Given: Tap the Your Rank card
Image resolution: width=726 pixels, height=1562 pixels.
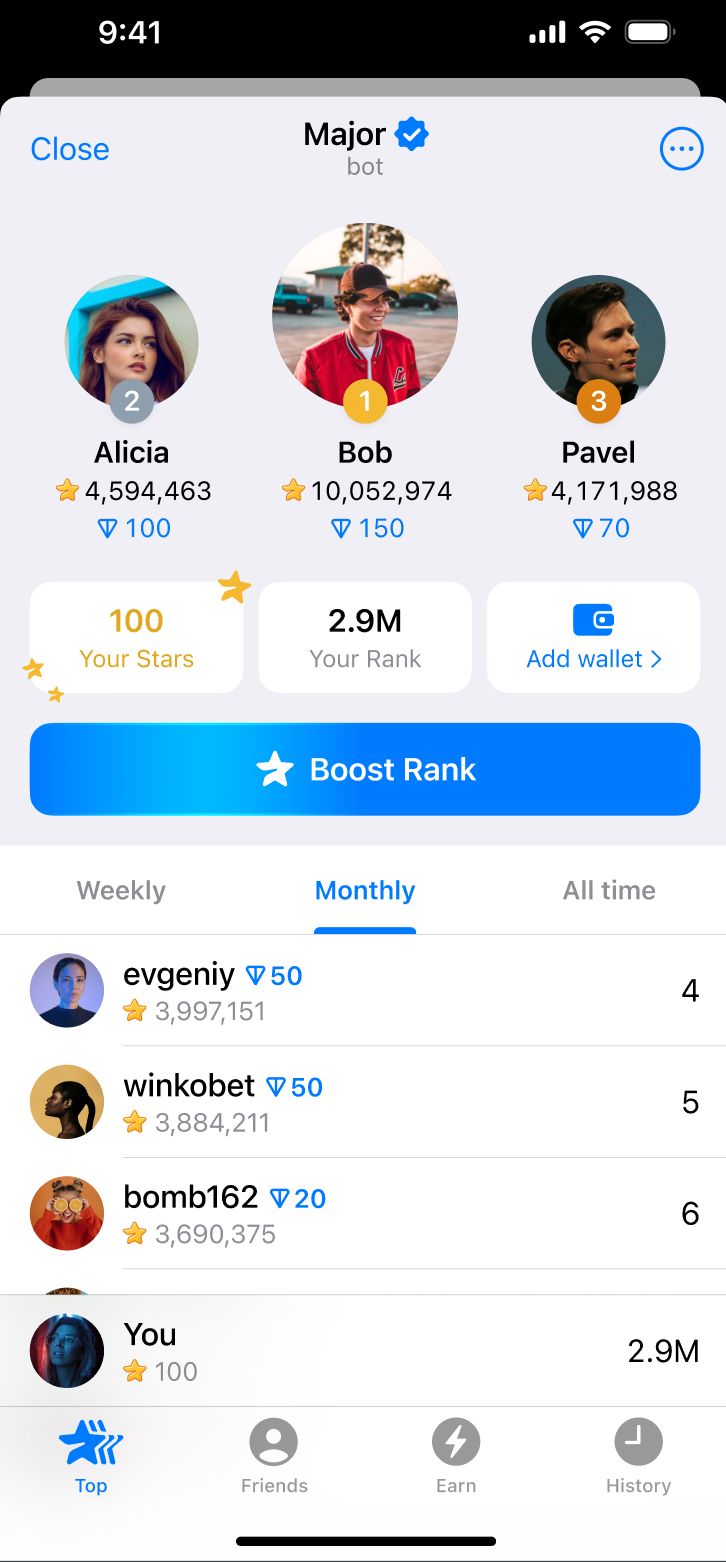Looking at the screenshot, I should click(364, 637).
